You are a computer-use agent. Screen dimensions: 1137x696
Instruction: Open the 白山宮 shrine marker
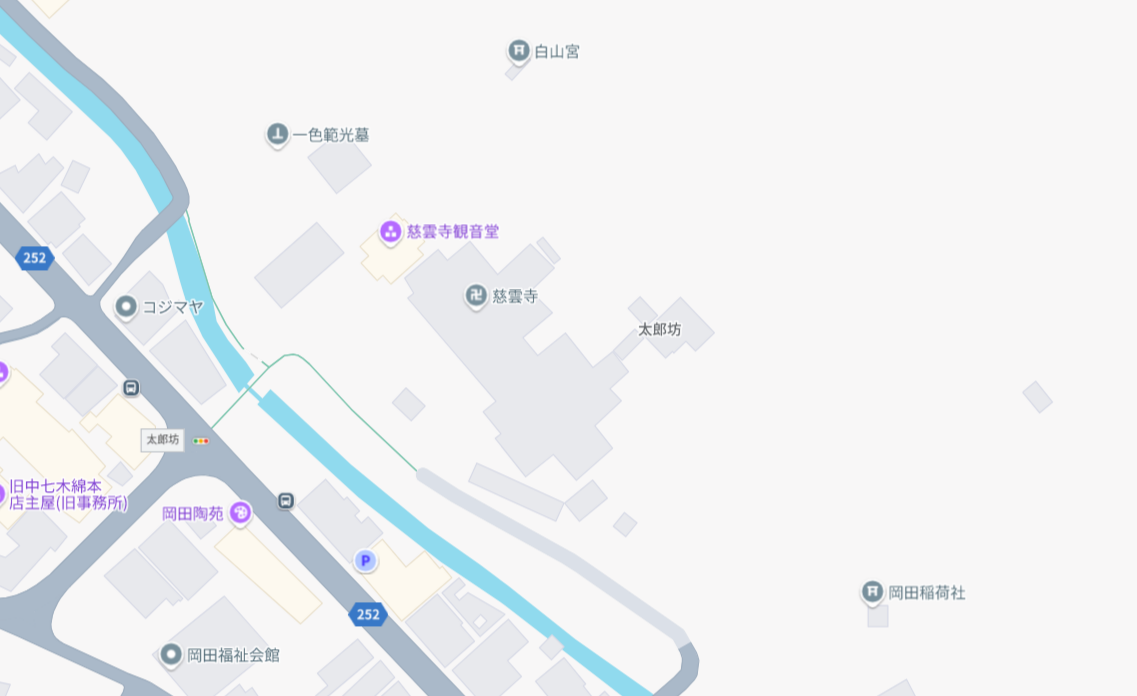[518, 50]
